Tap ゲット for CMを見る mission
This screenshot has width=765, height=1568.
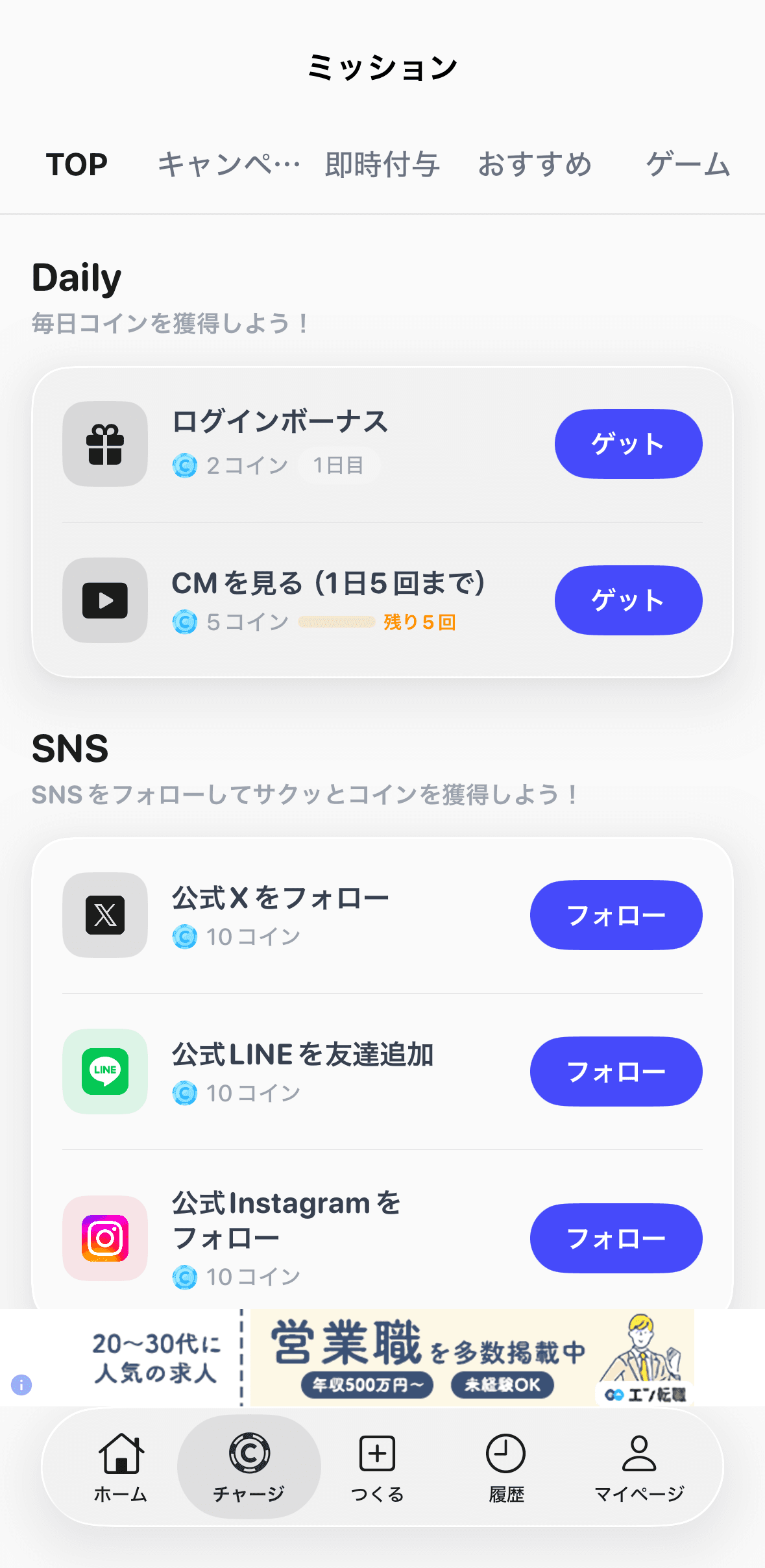[628, 600]
